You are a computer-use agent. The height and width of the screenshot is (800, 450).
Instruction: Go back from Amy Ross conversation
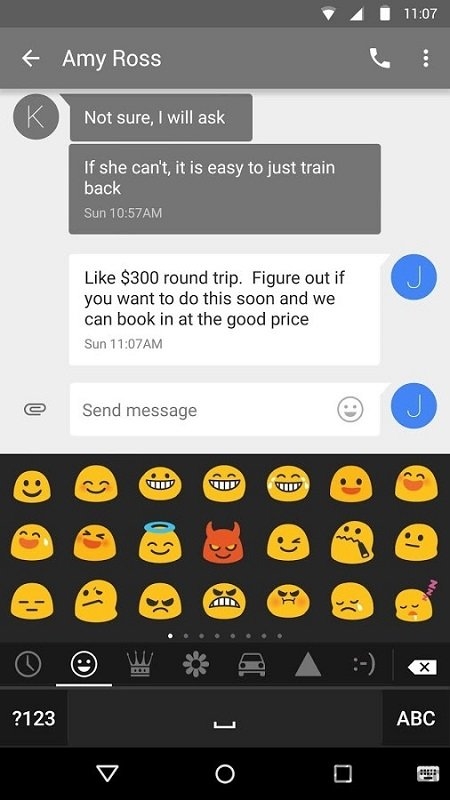coord(31,59)
